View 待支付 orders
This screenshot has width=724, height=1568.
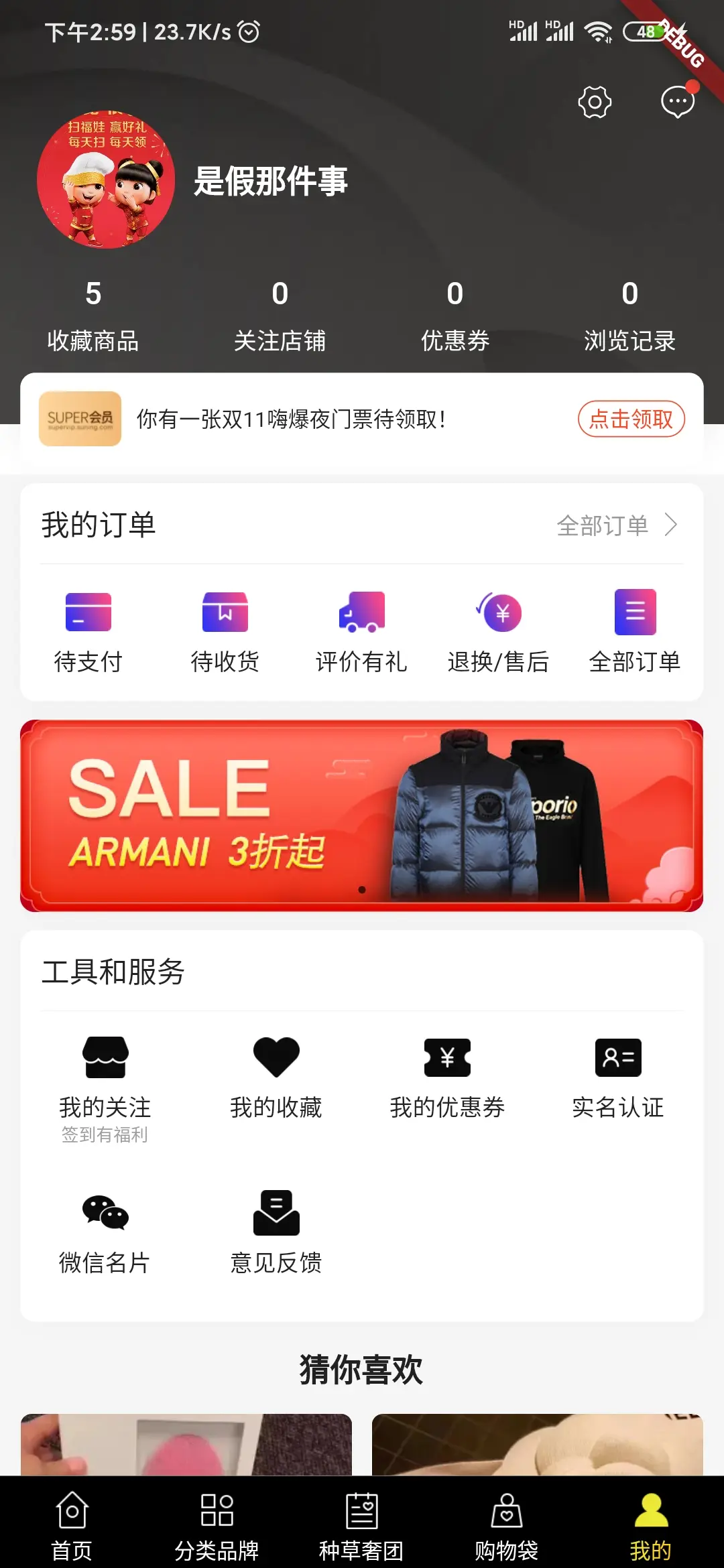[88, 631]
